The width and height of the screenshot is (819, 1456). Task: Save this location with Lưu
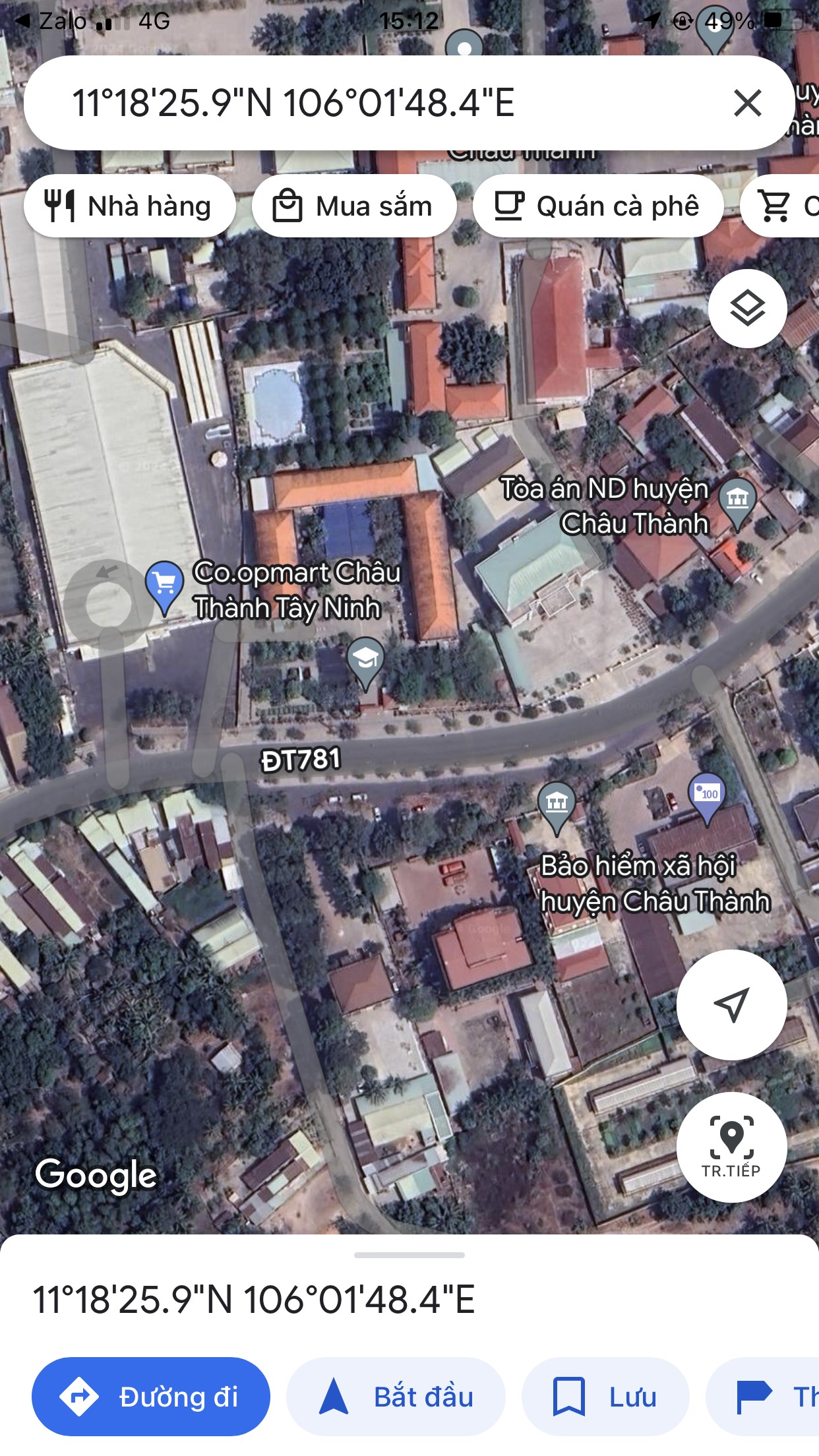[605, 1396]
